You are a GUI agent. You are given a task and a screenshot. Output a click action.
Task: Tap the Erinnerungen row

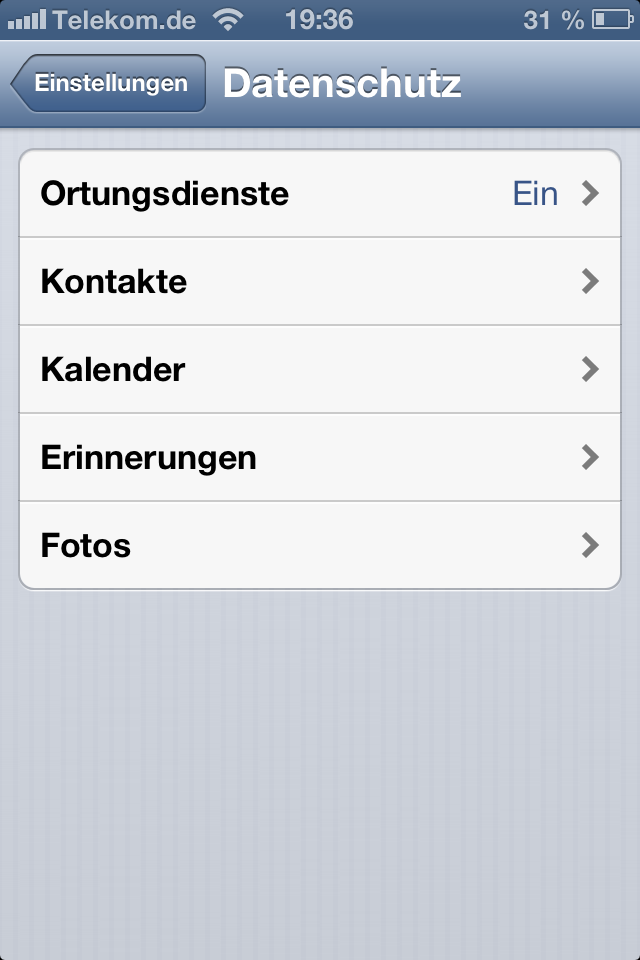(320, 458)
